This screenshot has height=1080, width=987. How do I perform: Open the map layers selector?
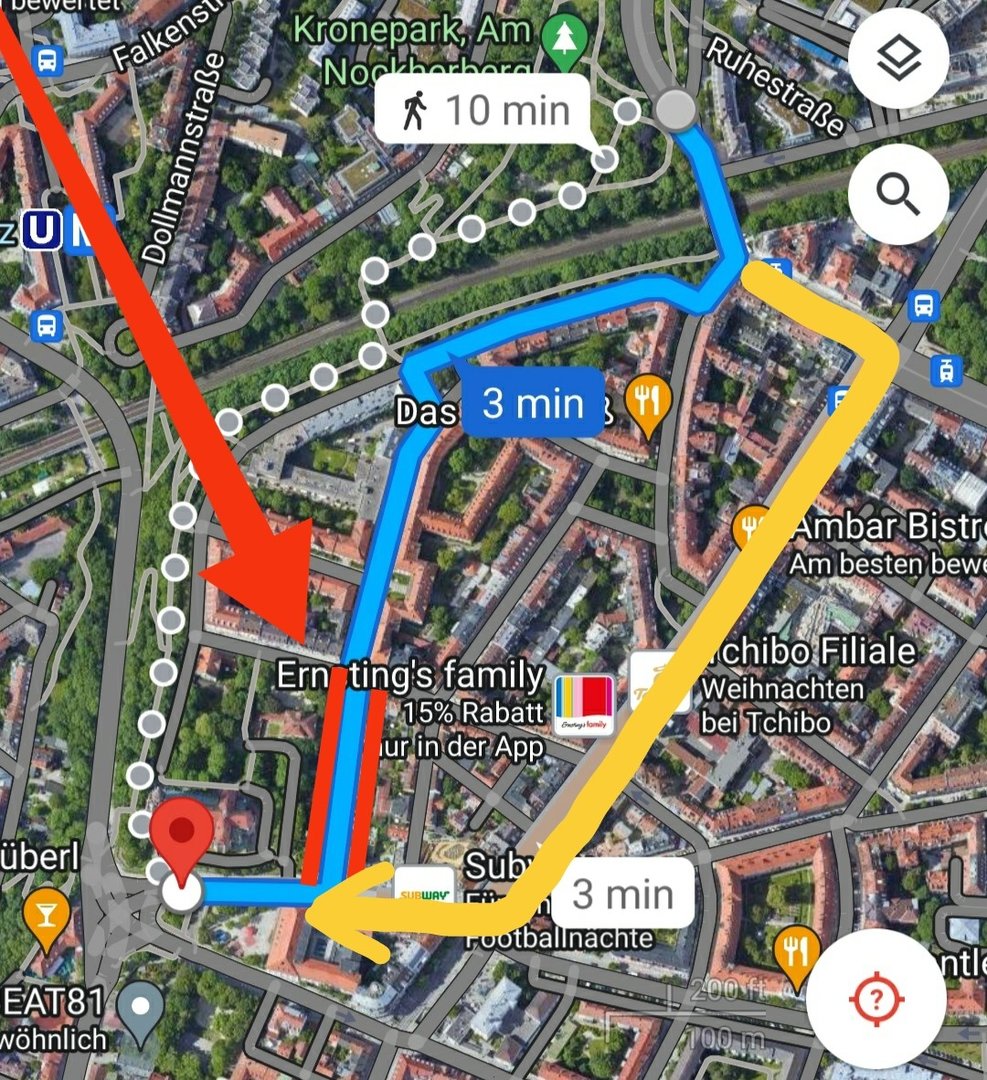[898, 60]
